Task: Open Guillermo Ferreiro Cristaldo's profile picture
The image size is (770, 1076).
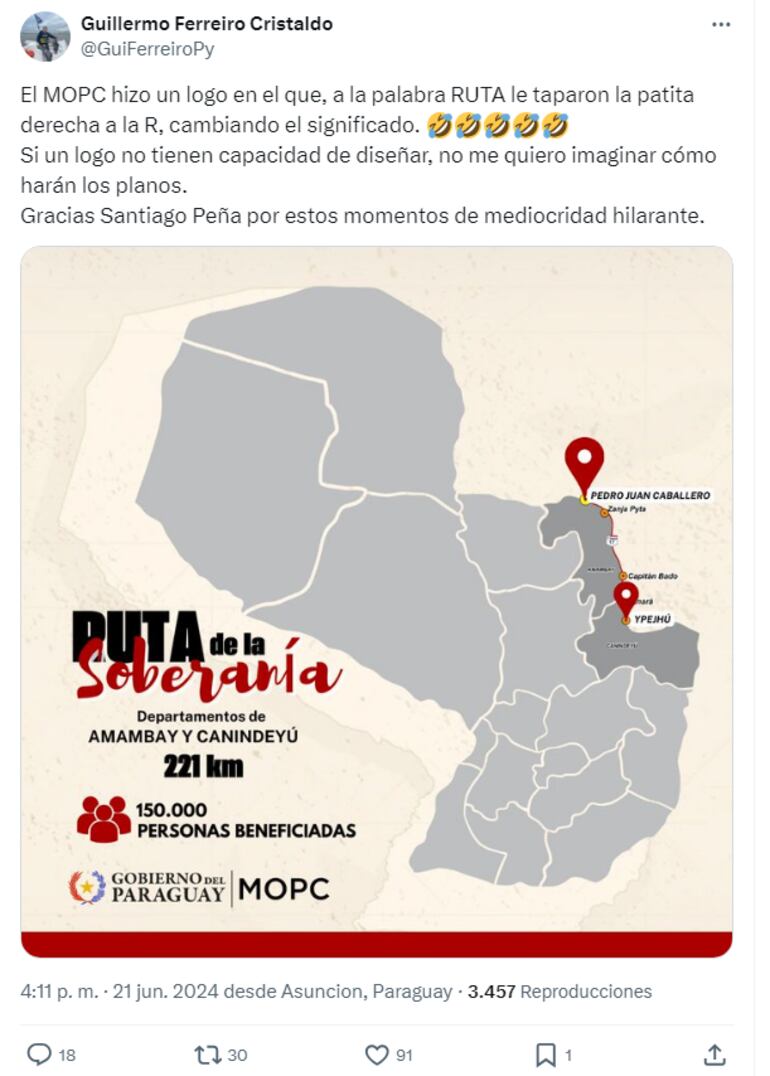Action: click(46, 36)
